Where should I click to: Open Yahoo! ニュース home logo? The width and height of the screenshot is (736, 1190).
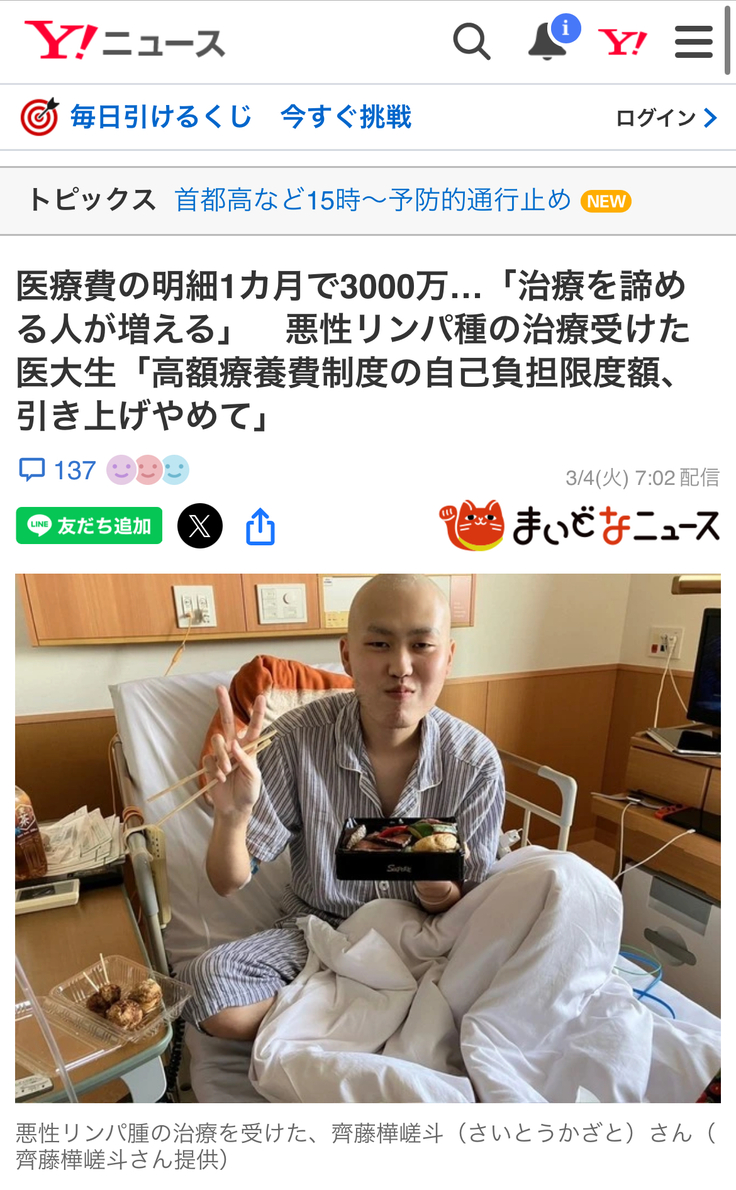[x=125, y=42]
